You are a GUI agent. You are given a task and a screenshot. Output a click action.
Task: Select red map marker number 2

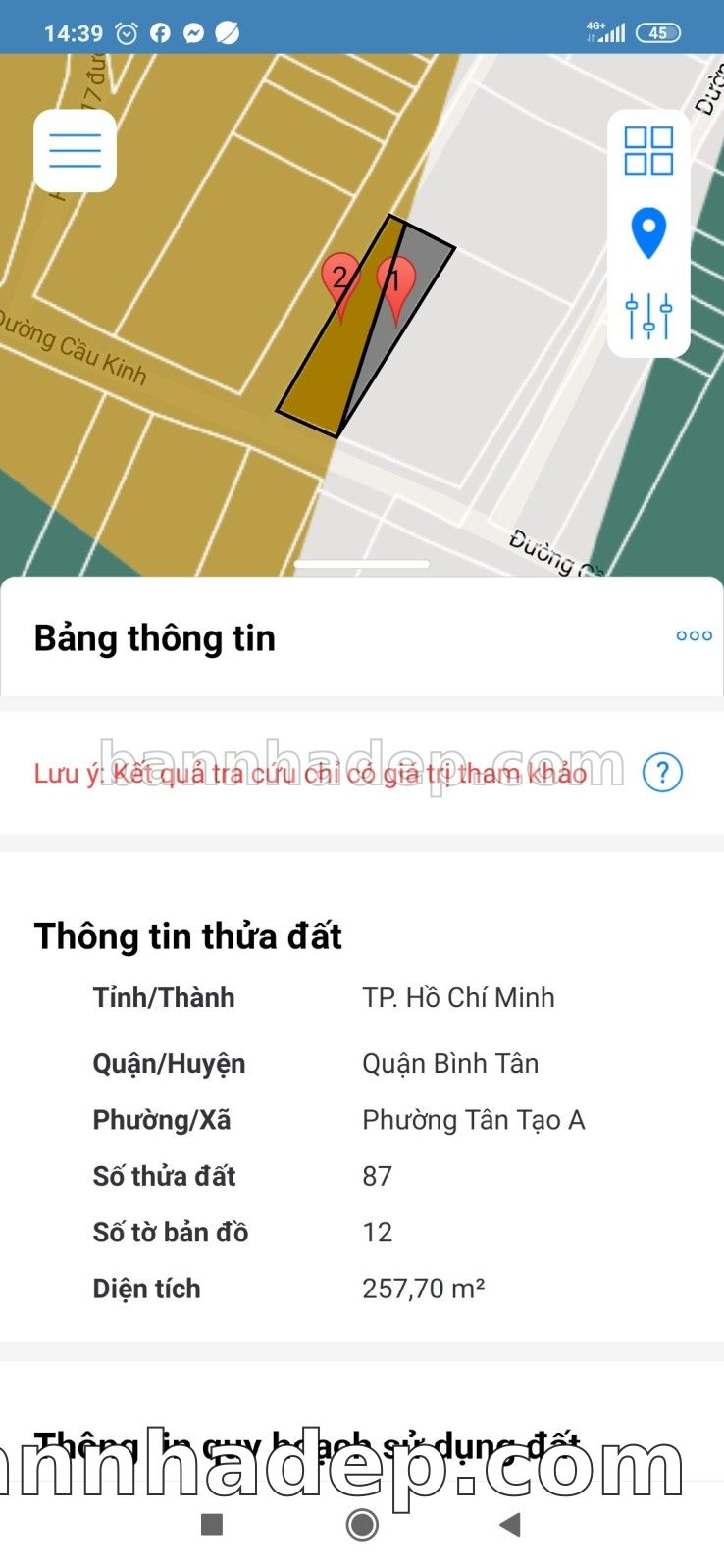(x=340, y=280)
